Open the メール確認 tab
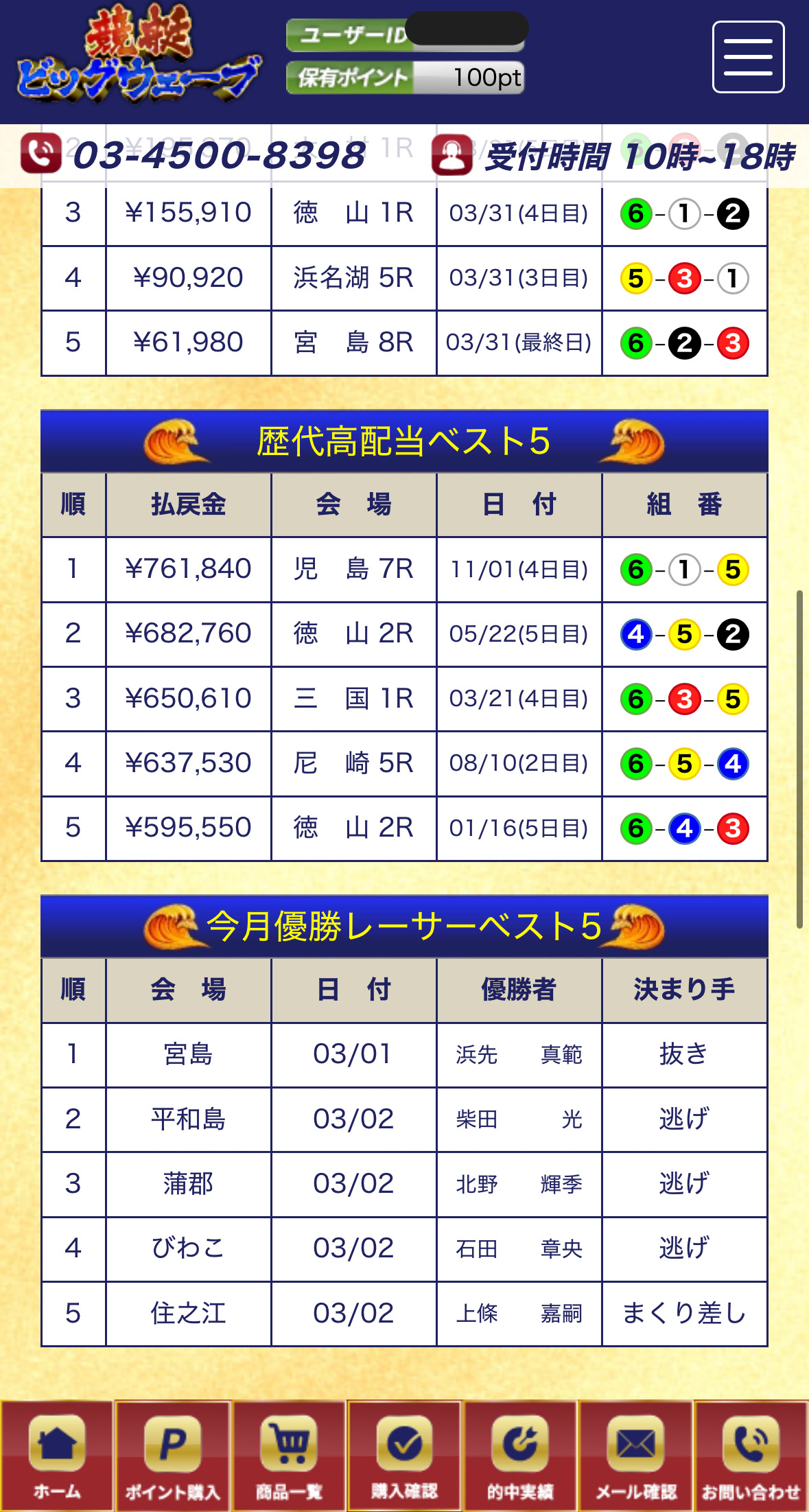Screen dimensions: 809x1512 (636, 1456)
